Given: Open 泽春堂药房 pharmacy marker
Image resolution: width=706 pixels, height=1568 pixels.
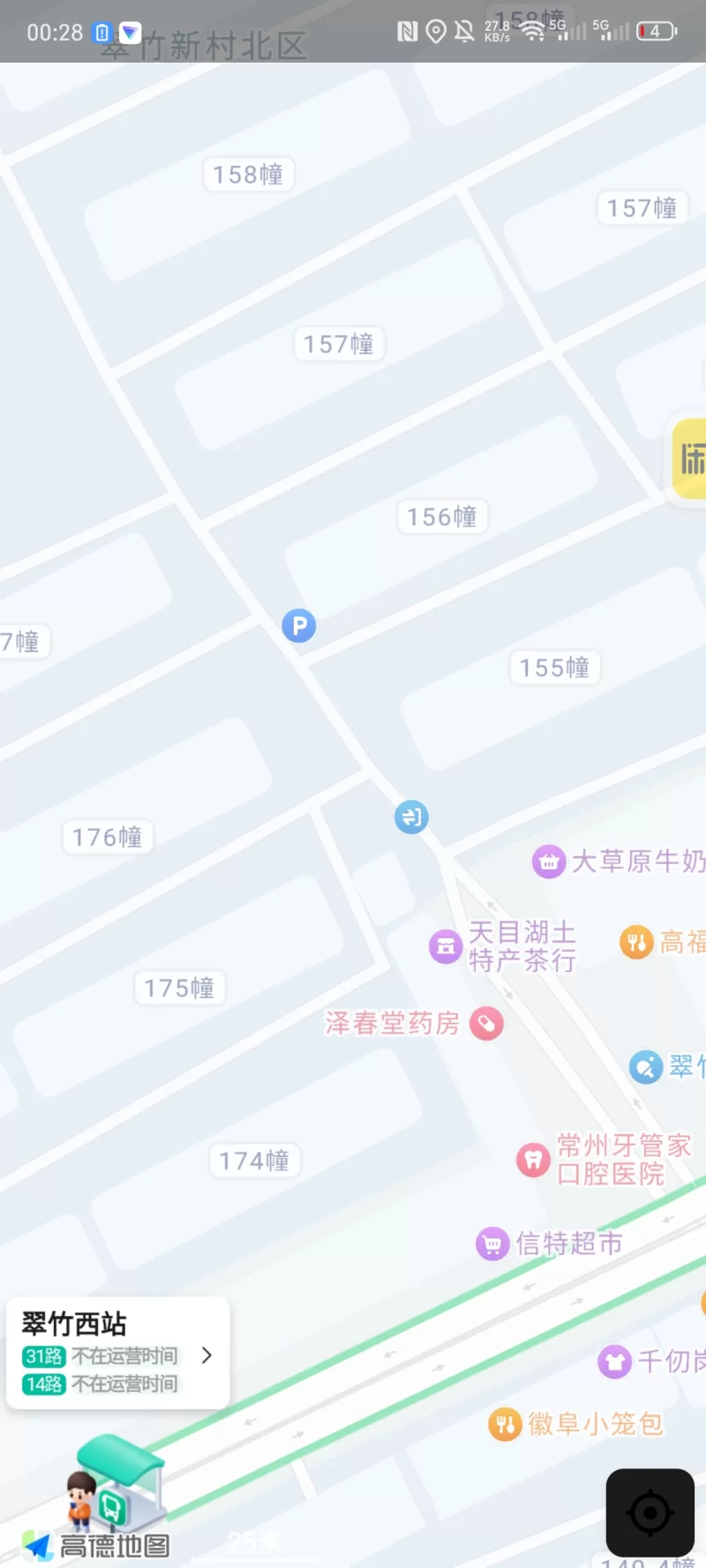Looking at the screenshot, I should 486,1023.
